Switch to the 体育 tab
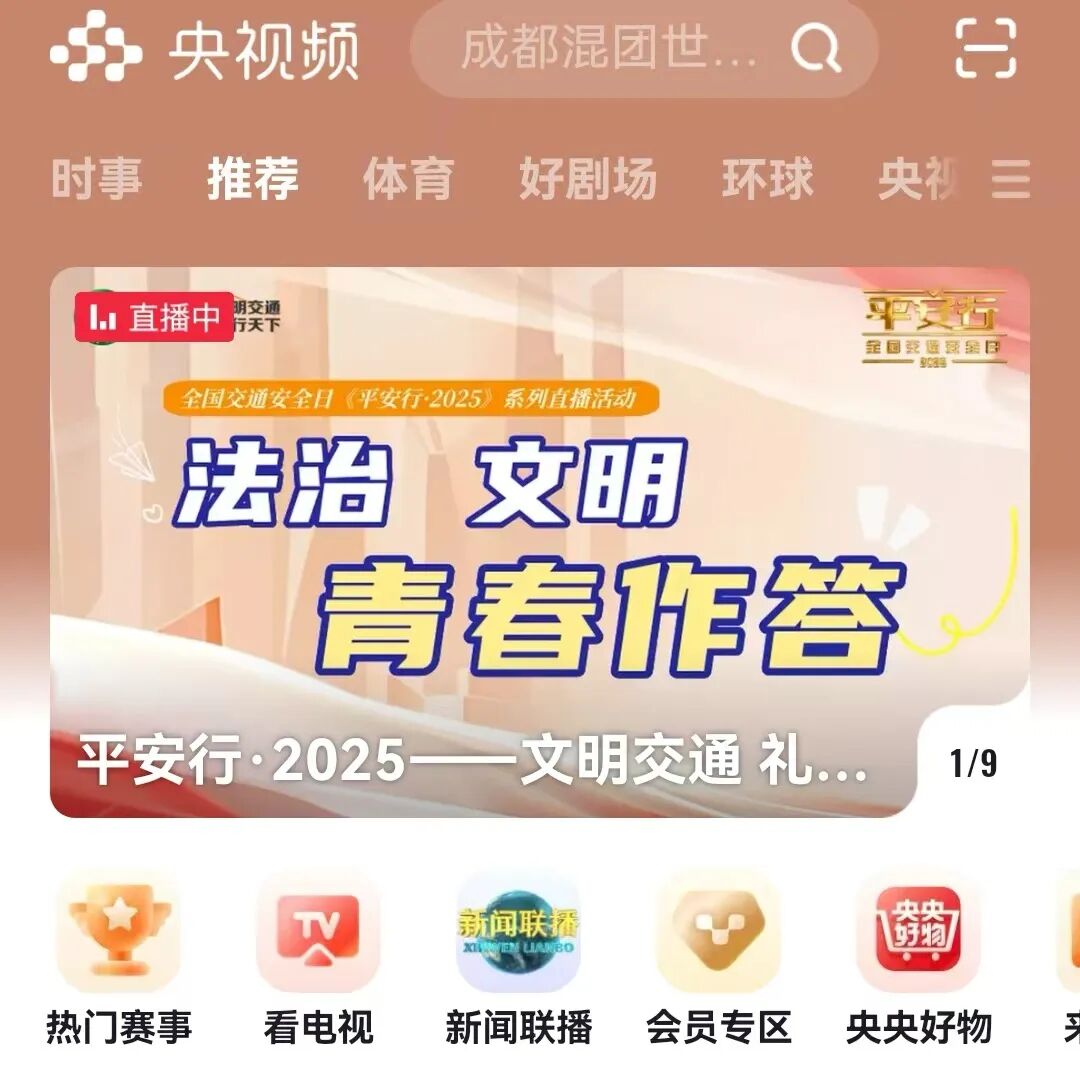Image resolution: width=1080 pixels, height=1082 pixels. click(408, 180)
